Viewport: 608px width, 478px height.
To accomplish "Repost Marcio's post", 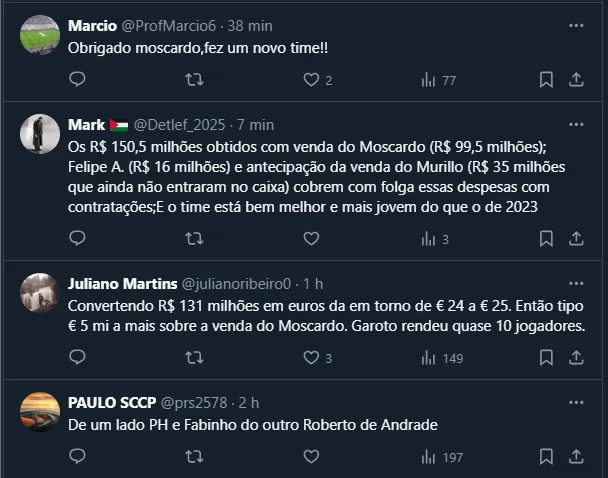I will click(x=195, y=80).
